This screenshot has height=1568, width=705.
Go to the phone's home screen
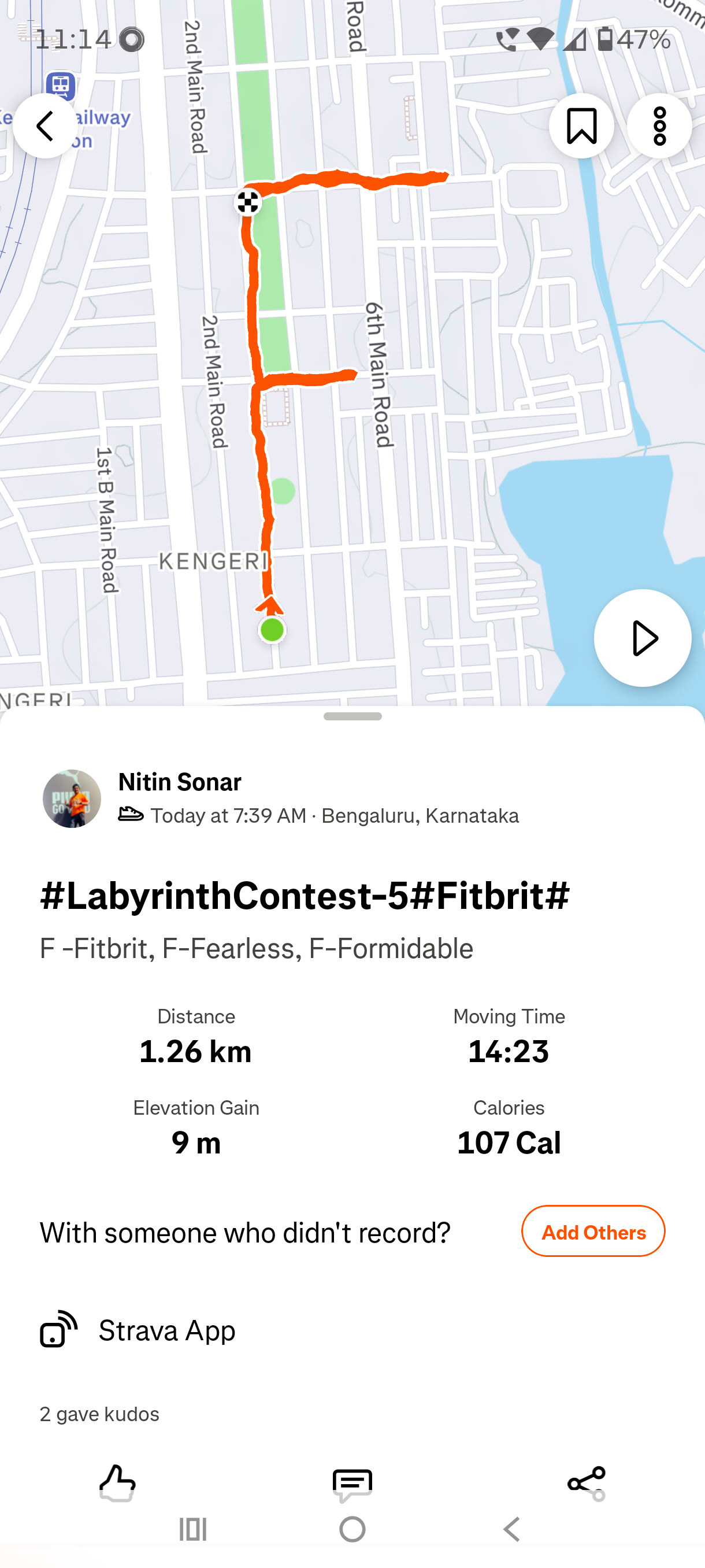pyautogui.click(x=352, y=1529)
